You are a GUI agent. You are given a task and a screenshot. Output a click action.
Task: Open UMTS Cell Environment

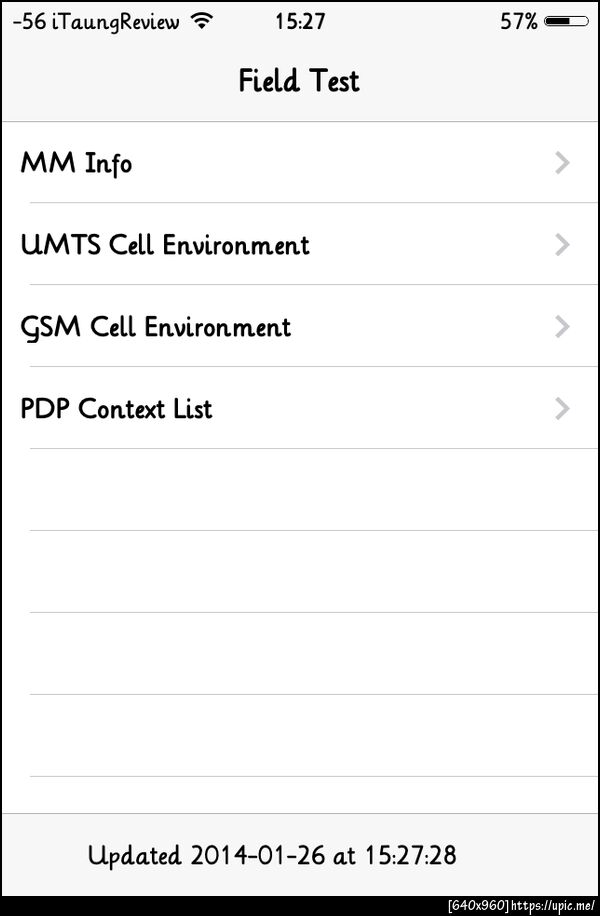coord(300,245)
